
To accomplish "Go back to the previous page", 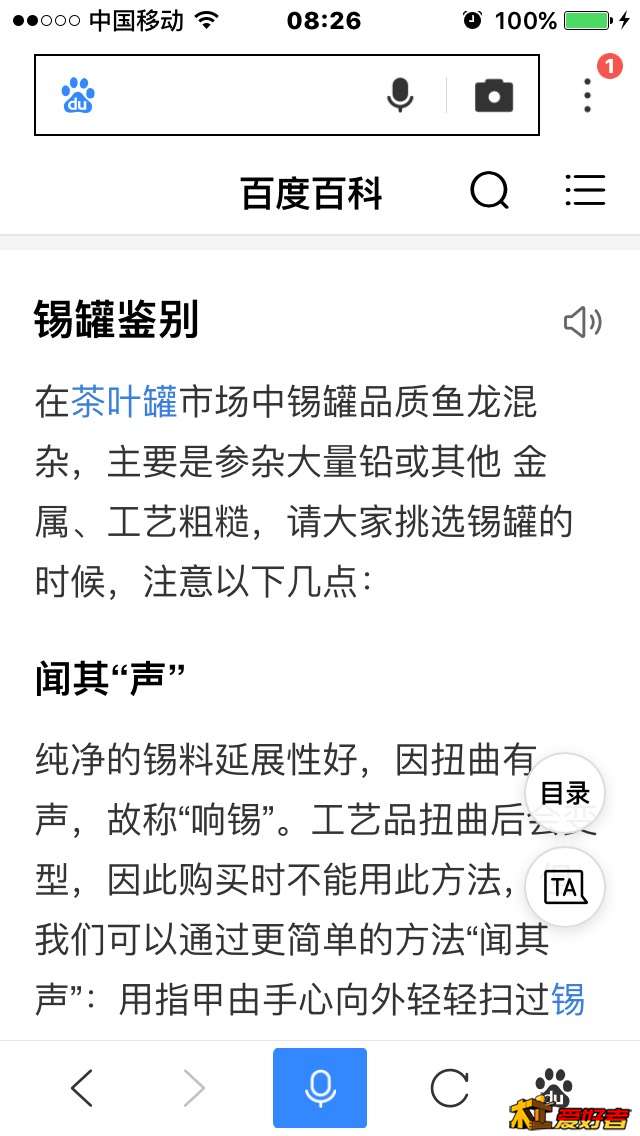I will 82,1087.
